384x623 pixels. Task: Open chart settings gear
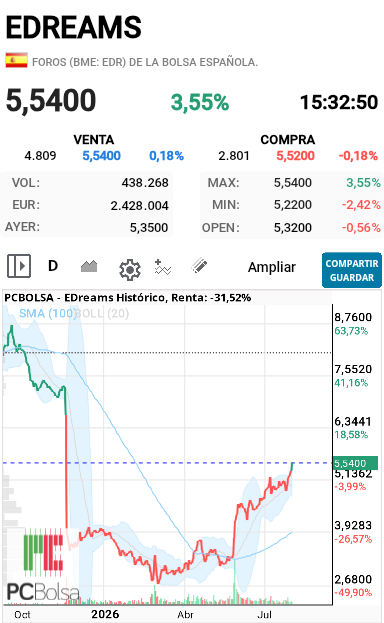(130, 270)
